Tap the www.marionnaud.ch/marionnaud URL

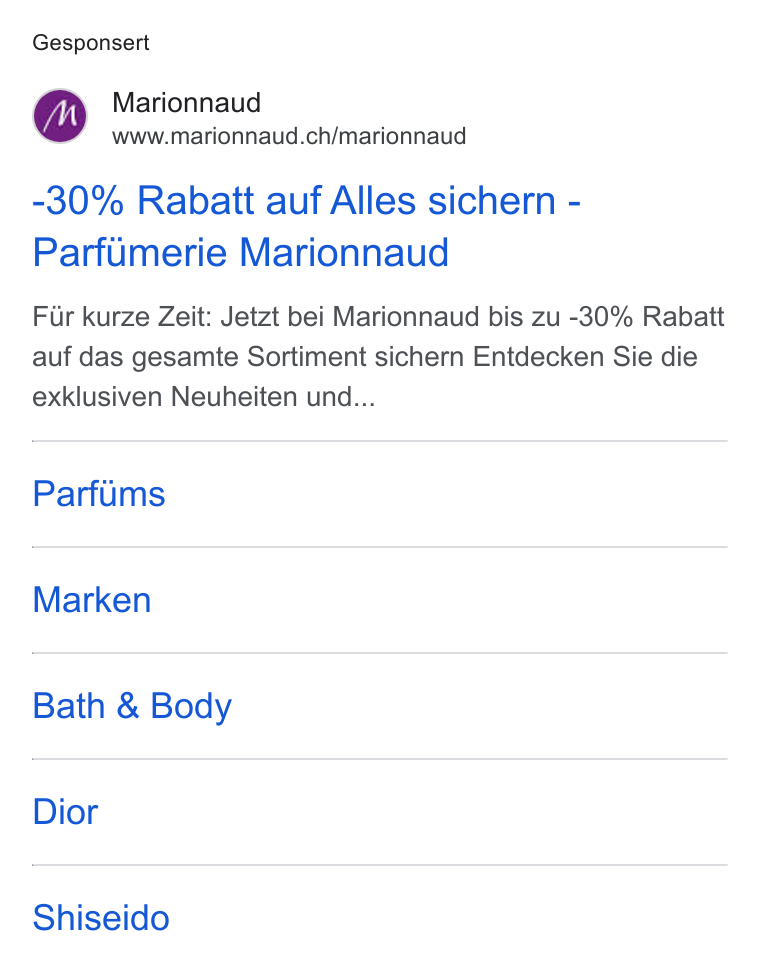point(289,136)
